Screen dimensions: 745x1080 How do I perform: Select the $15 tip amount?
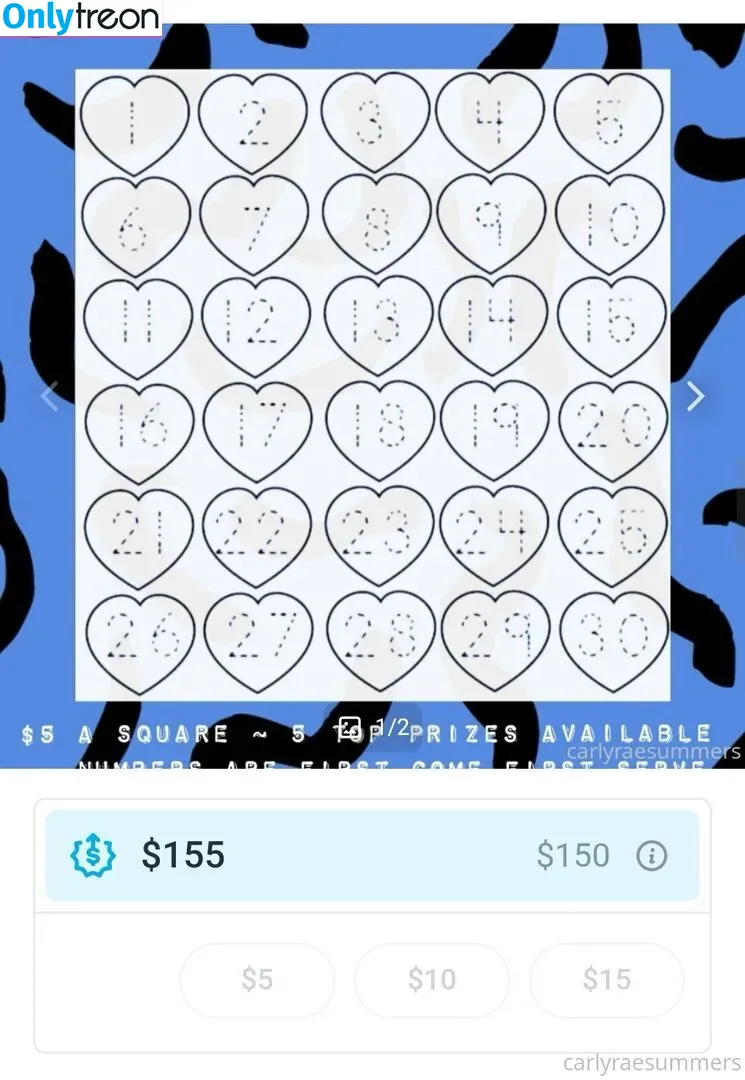pos(606,980)
